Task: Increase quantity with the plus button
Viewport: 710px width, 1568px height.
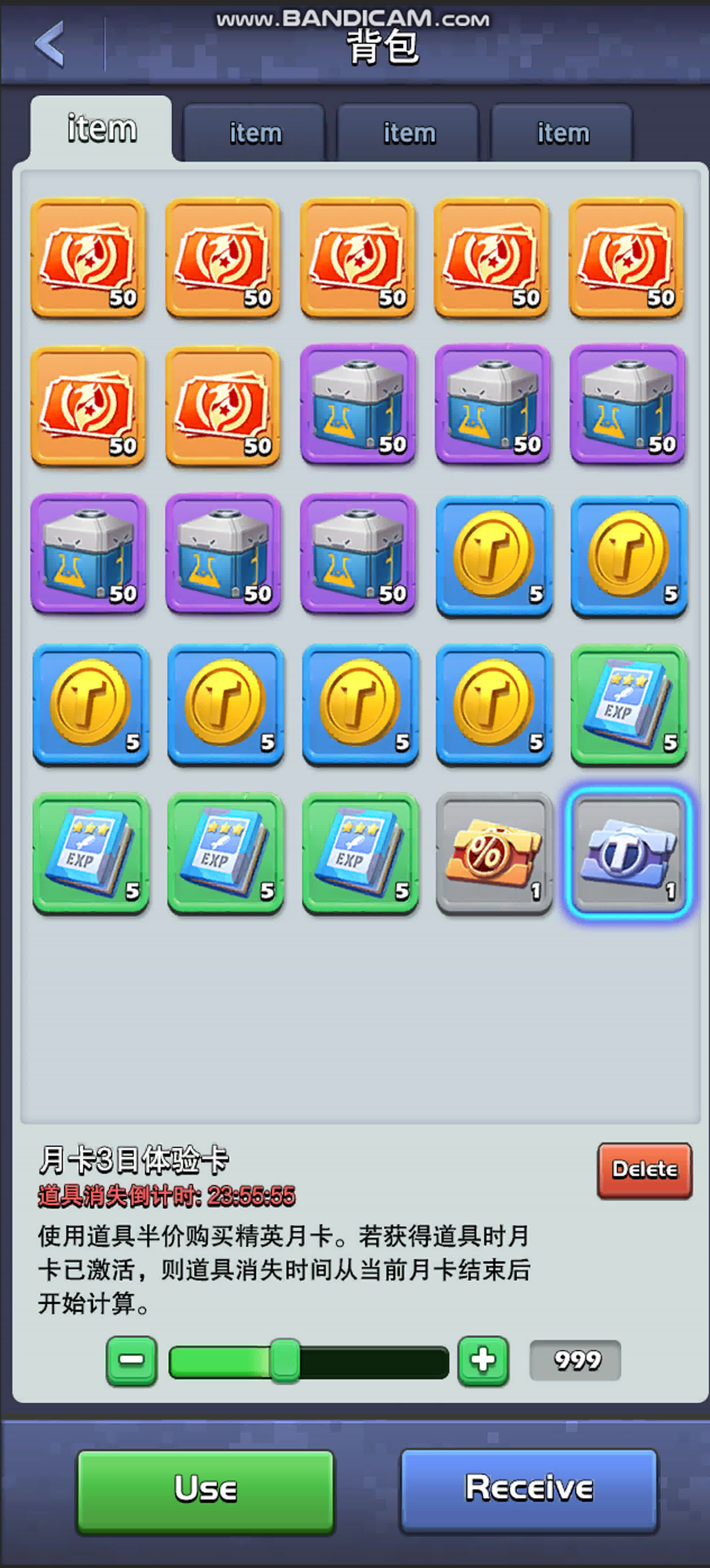Action: tap(483, 1360)
